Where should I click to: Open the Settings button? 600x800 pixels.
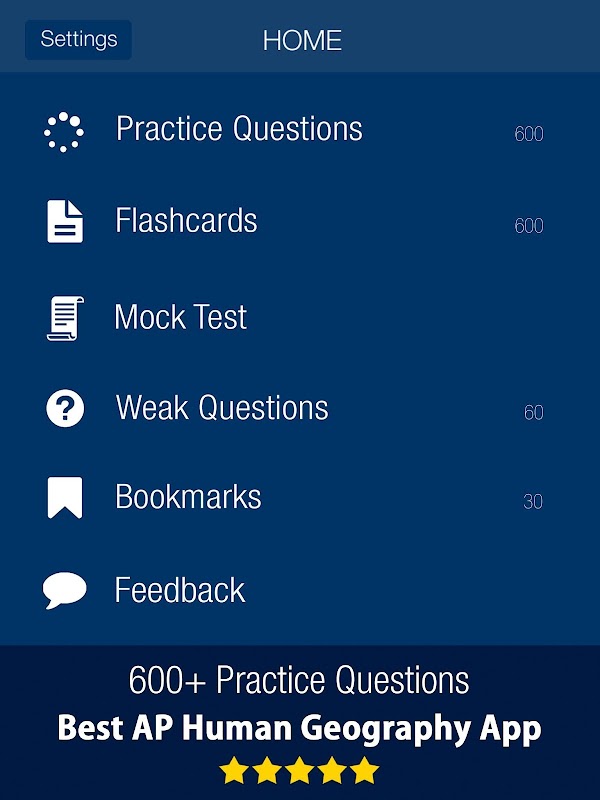pyautogui.click(x=78, y=40)
